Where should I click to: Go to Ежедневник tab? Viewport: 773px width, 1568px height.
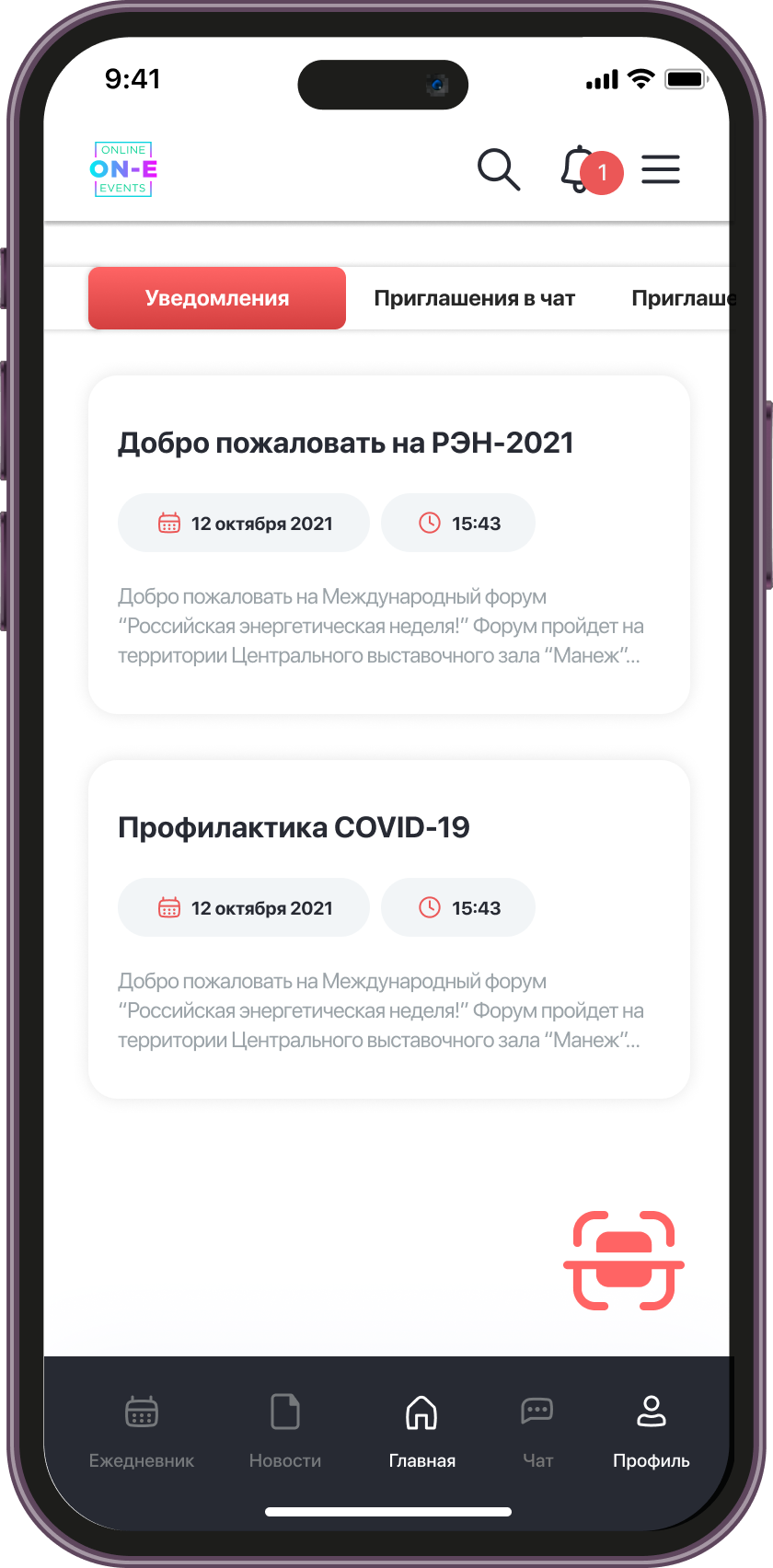point(142,1429)
